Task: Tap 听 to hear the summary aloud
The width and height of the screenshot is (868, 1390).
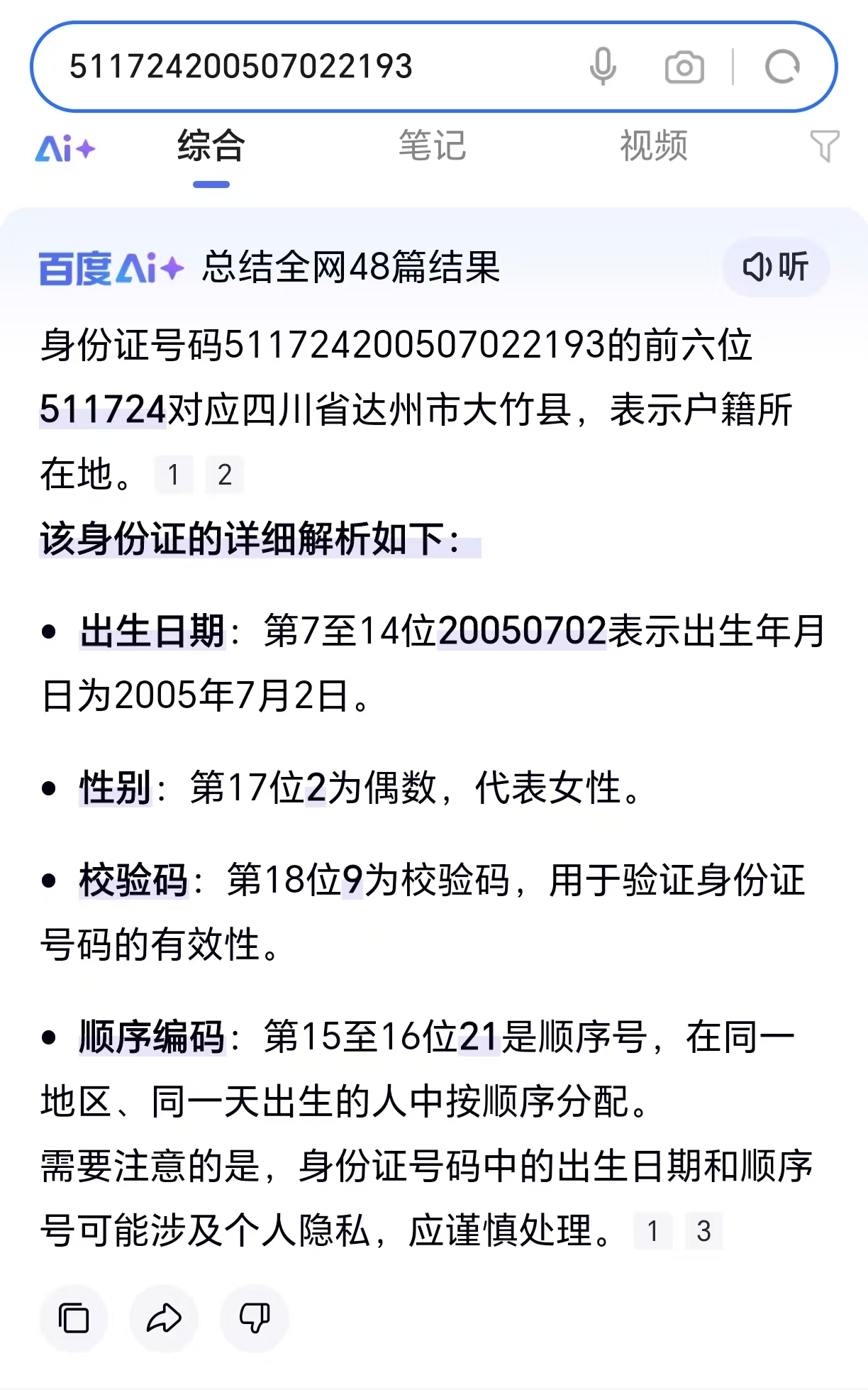Action: (x=775, y=267)
